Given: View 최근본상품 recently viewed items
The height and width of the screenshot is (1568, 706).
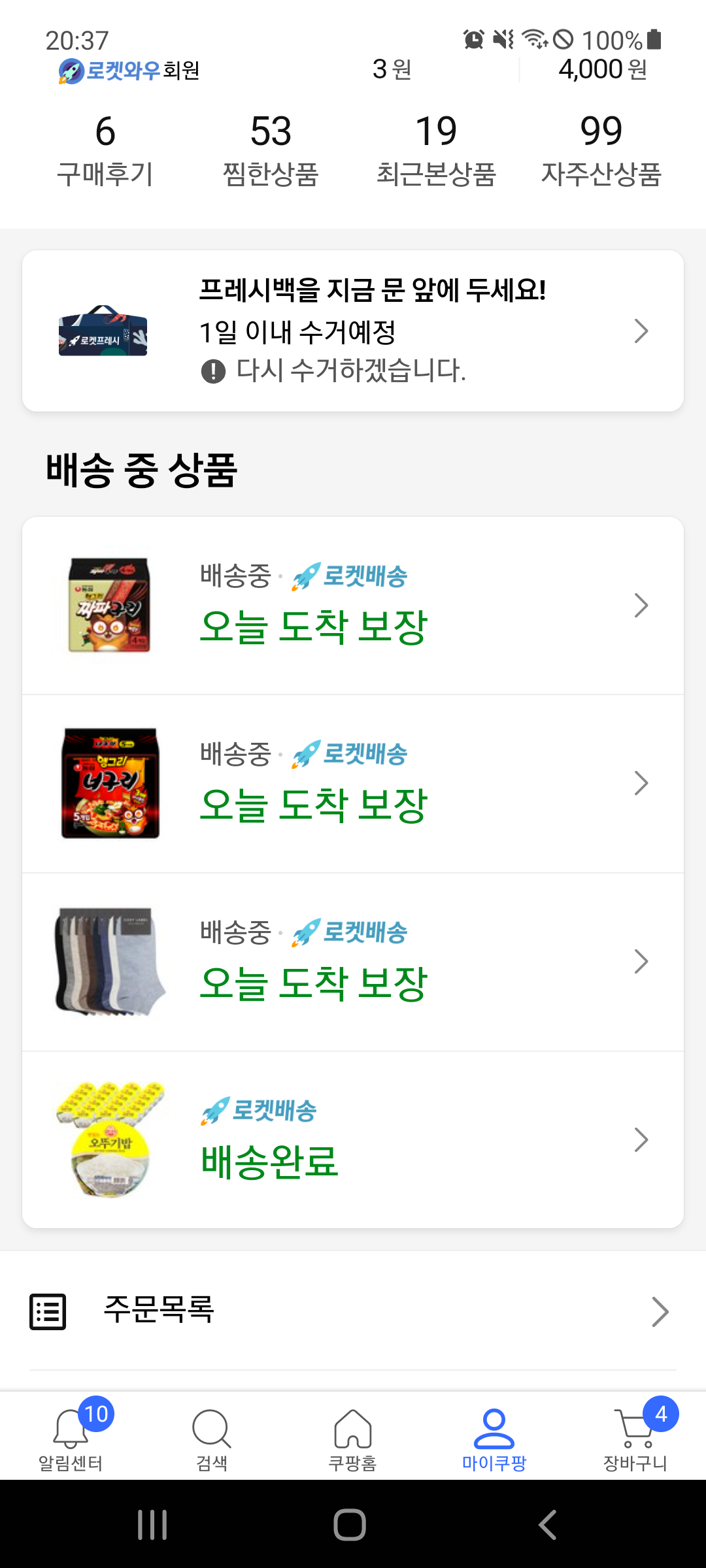Looking at the screenshot, I should pos(436,150).
